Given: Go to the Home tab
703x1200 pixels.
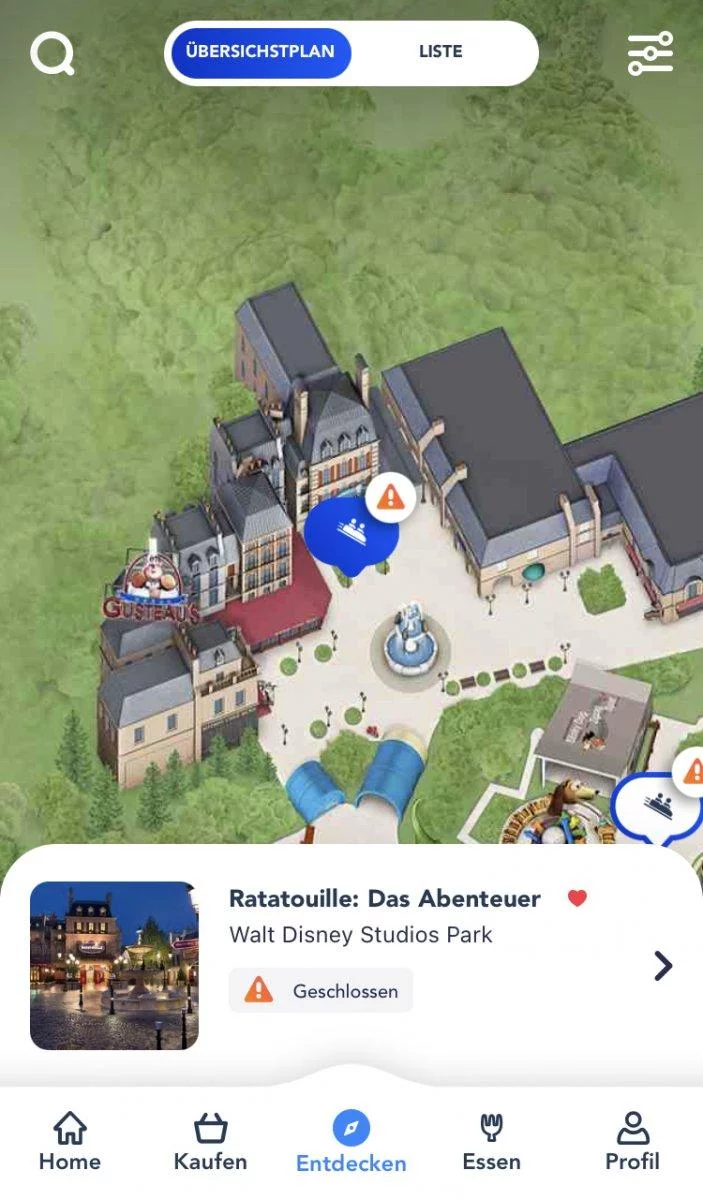Looking at the screenshot, I should (x=70, y=1141).
